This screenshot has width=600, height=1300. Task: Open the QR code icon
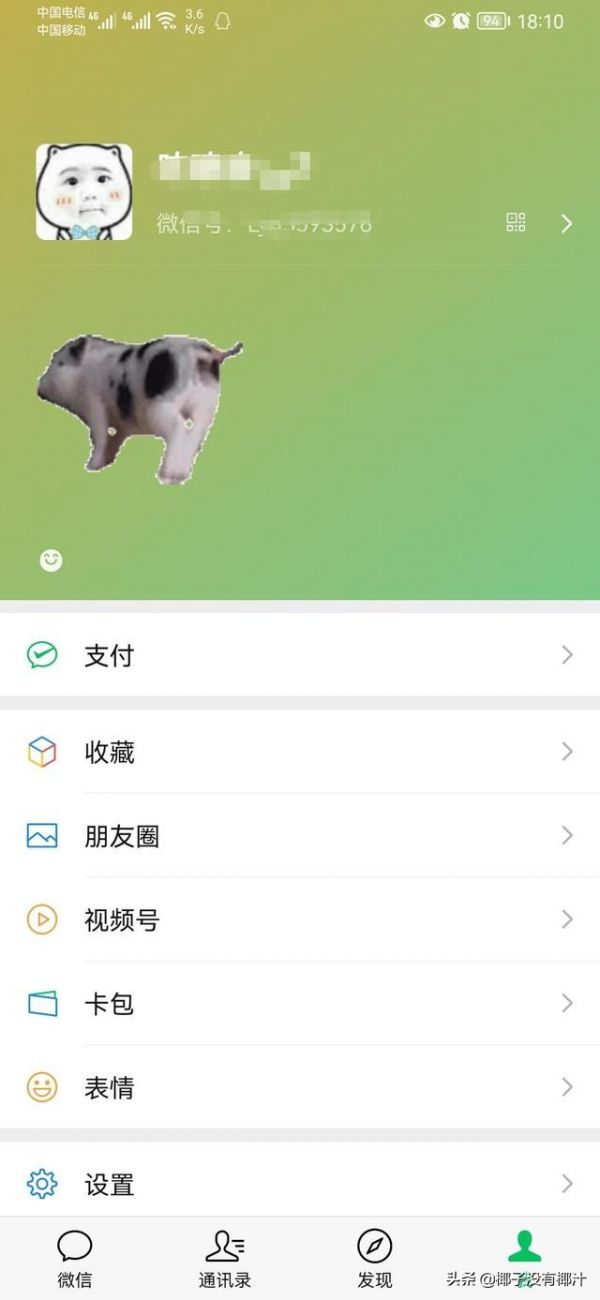516,223
